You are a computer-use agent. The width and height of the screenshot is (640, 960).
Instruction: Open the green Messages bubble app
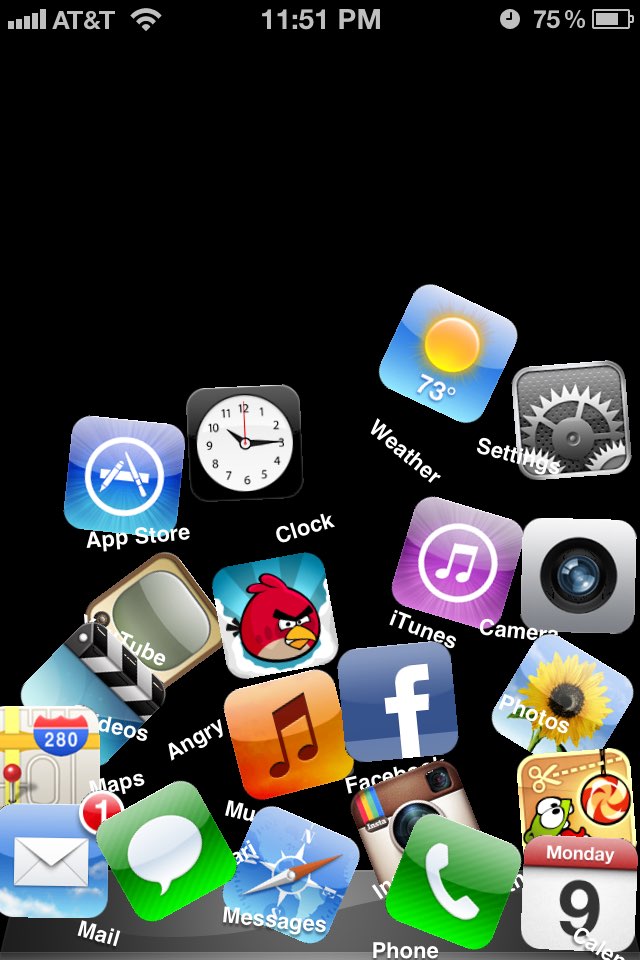click(x=163, y=850)
